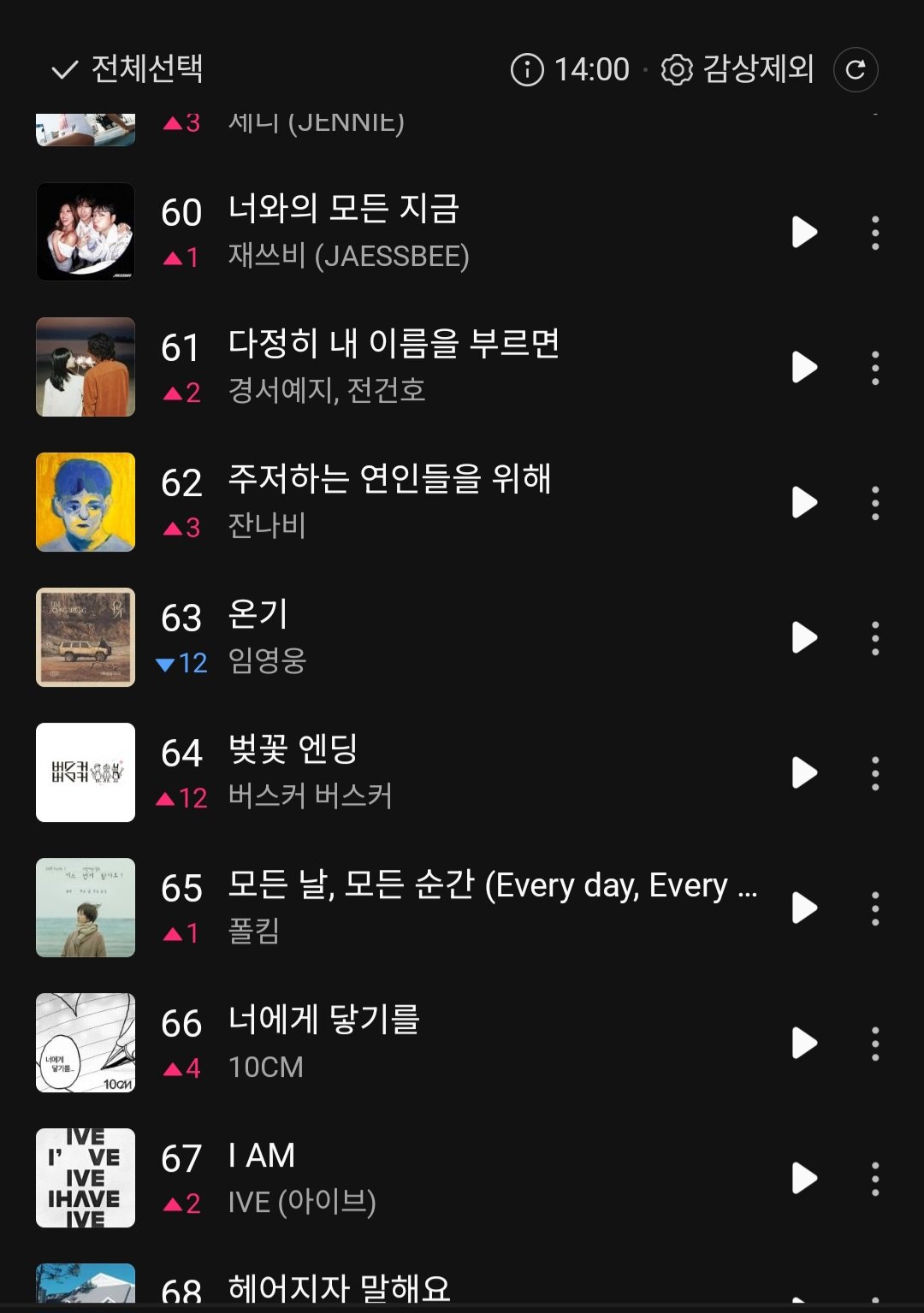Open more options for 모든 날, 모든 순간

coord(874,908)
